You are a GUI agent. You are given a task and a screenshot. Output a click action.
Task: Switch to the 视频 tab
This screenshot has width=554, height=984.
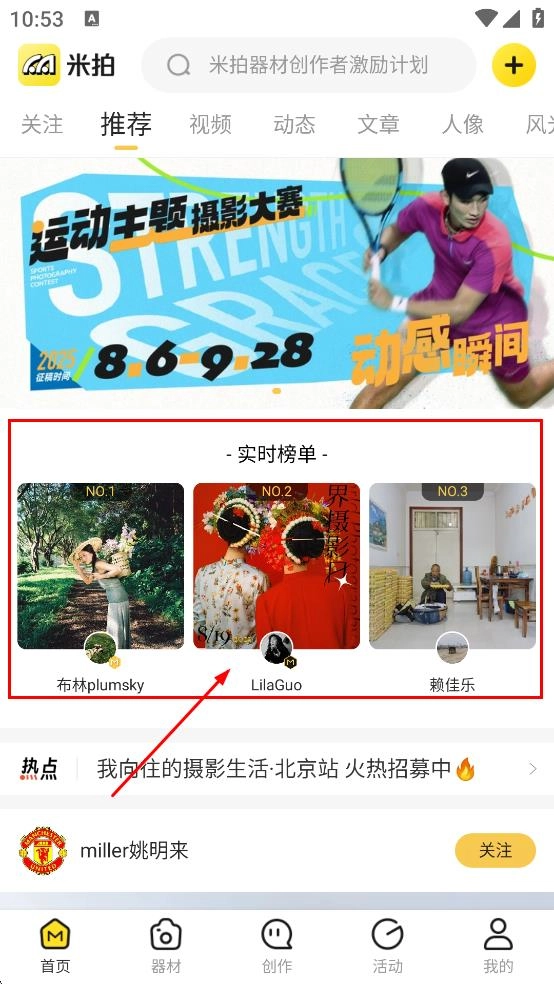coord(210,124)
